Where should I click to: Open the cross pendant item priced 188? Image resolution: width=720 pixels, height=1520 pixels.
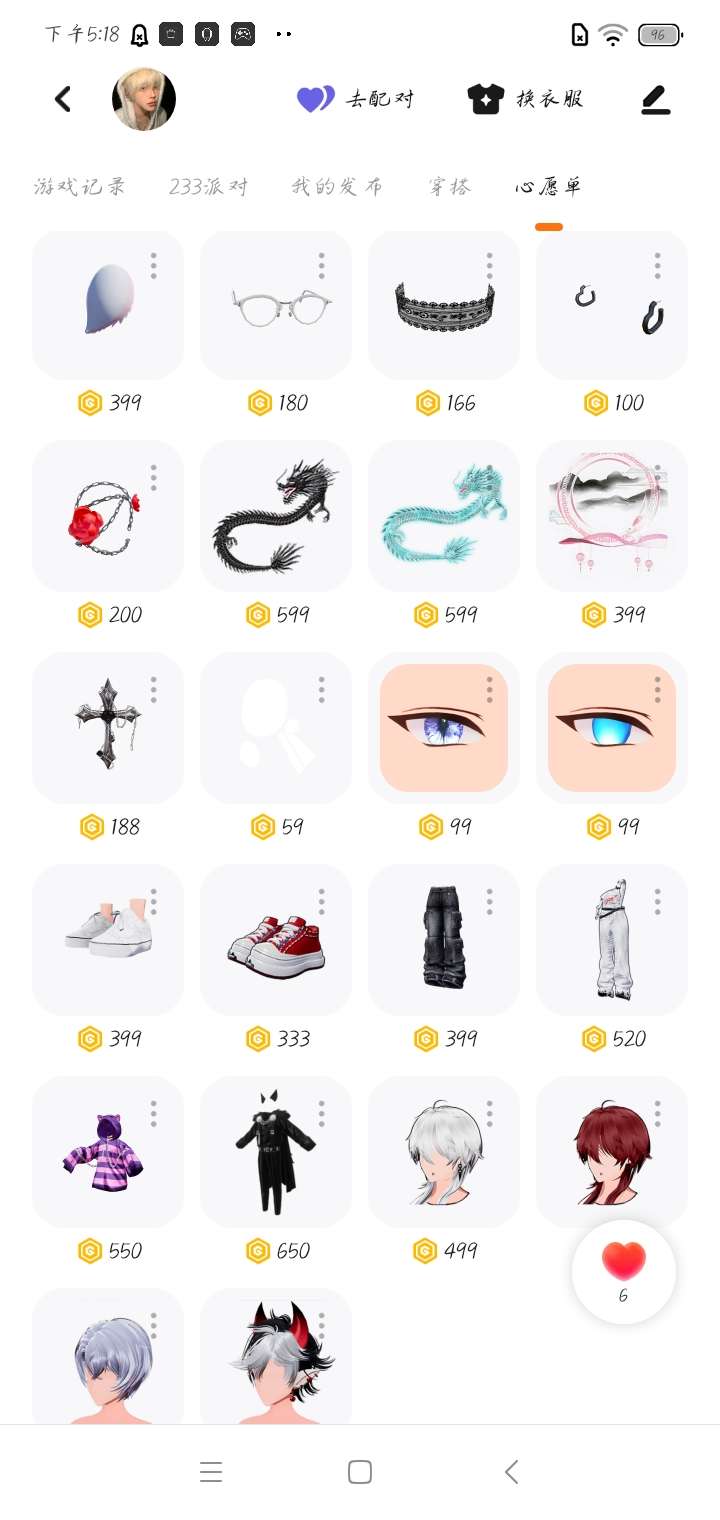[x=108, y=729]
